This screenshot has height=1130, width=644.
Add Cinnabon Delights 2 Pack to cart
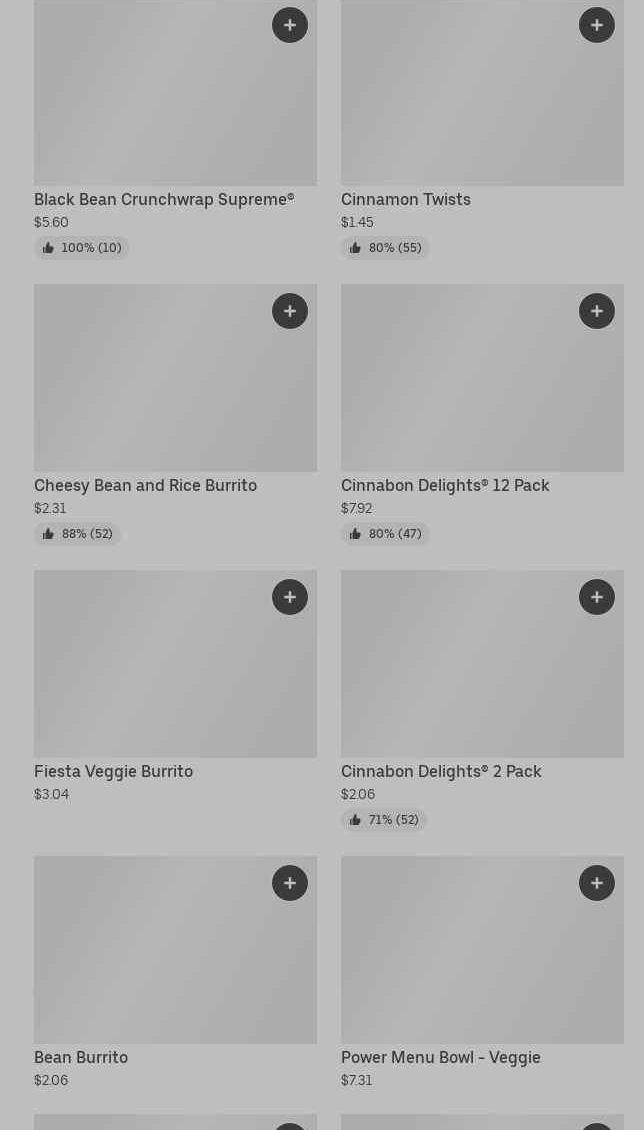point(597,597)
